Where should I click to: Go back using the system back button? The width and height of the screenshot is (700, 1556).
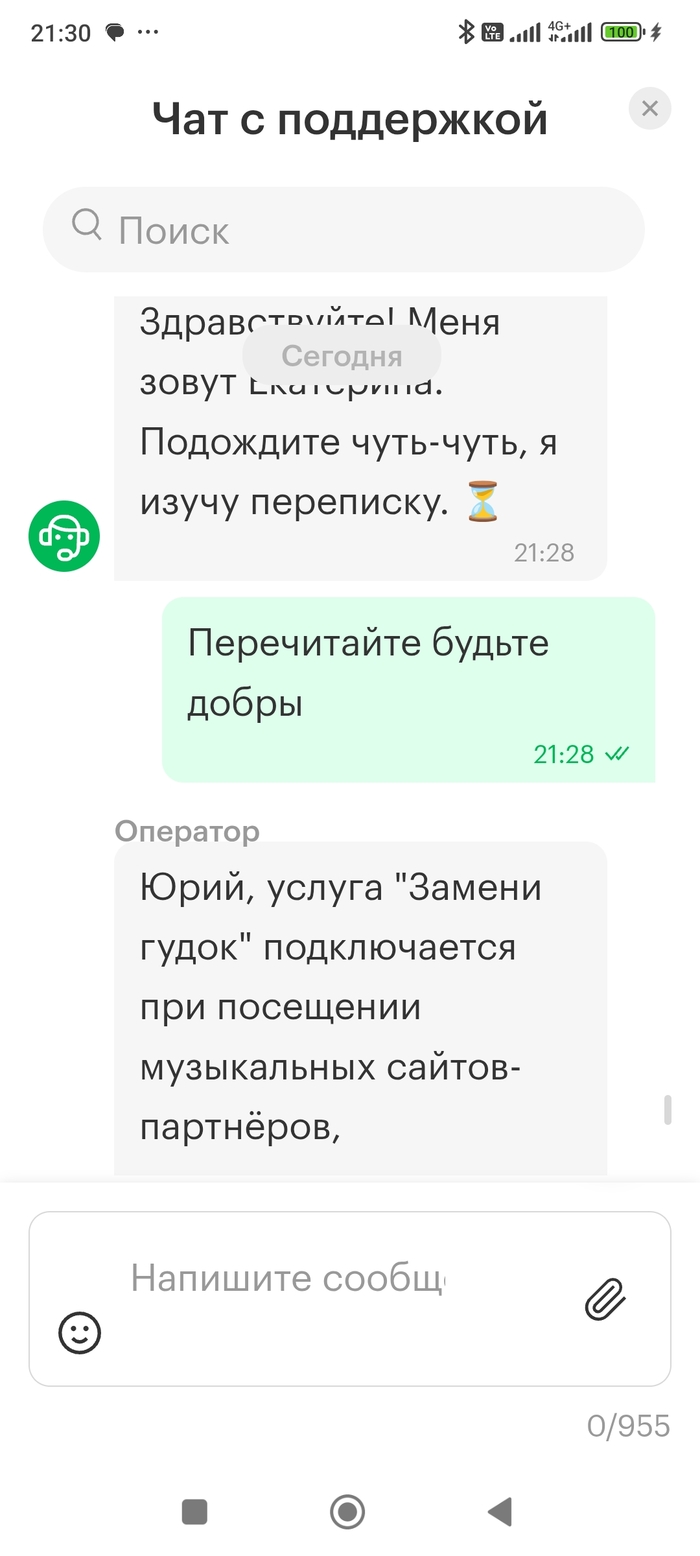click(499, 1511)
